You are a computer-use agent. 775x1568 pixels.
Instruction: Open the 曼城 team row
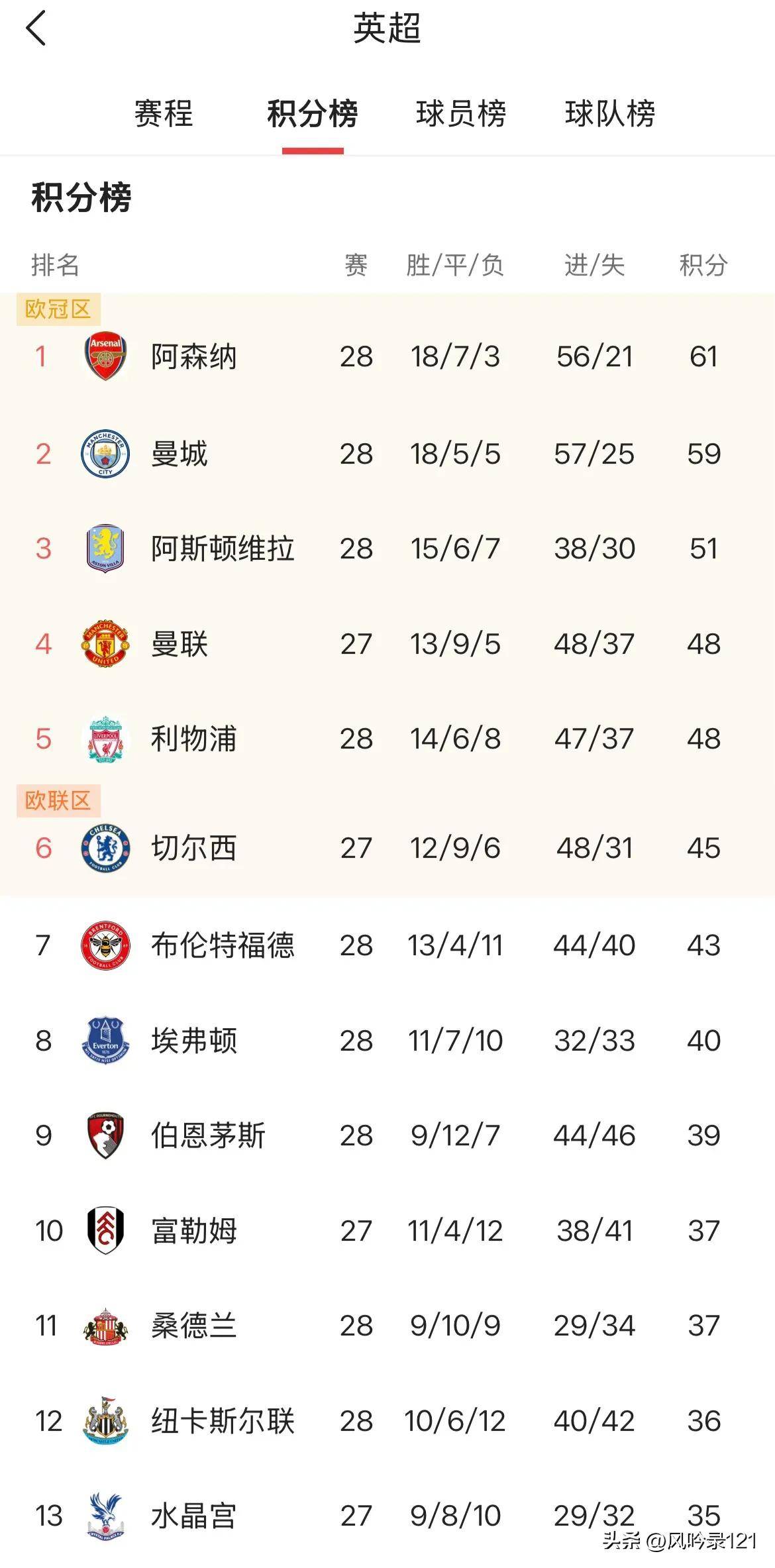[180, 454]
